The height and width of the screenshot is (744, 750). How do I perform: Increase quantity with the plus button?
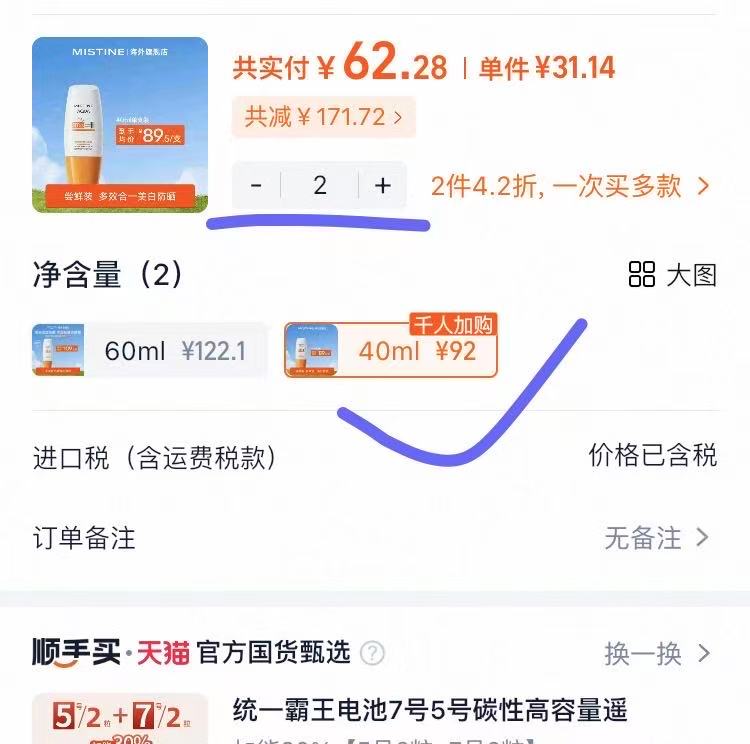click(x=382, y=186)
